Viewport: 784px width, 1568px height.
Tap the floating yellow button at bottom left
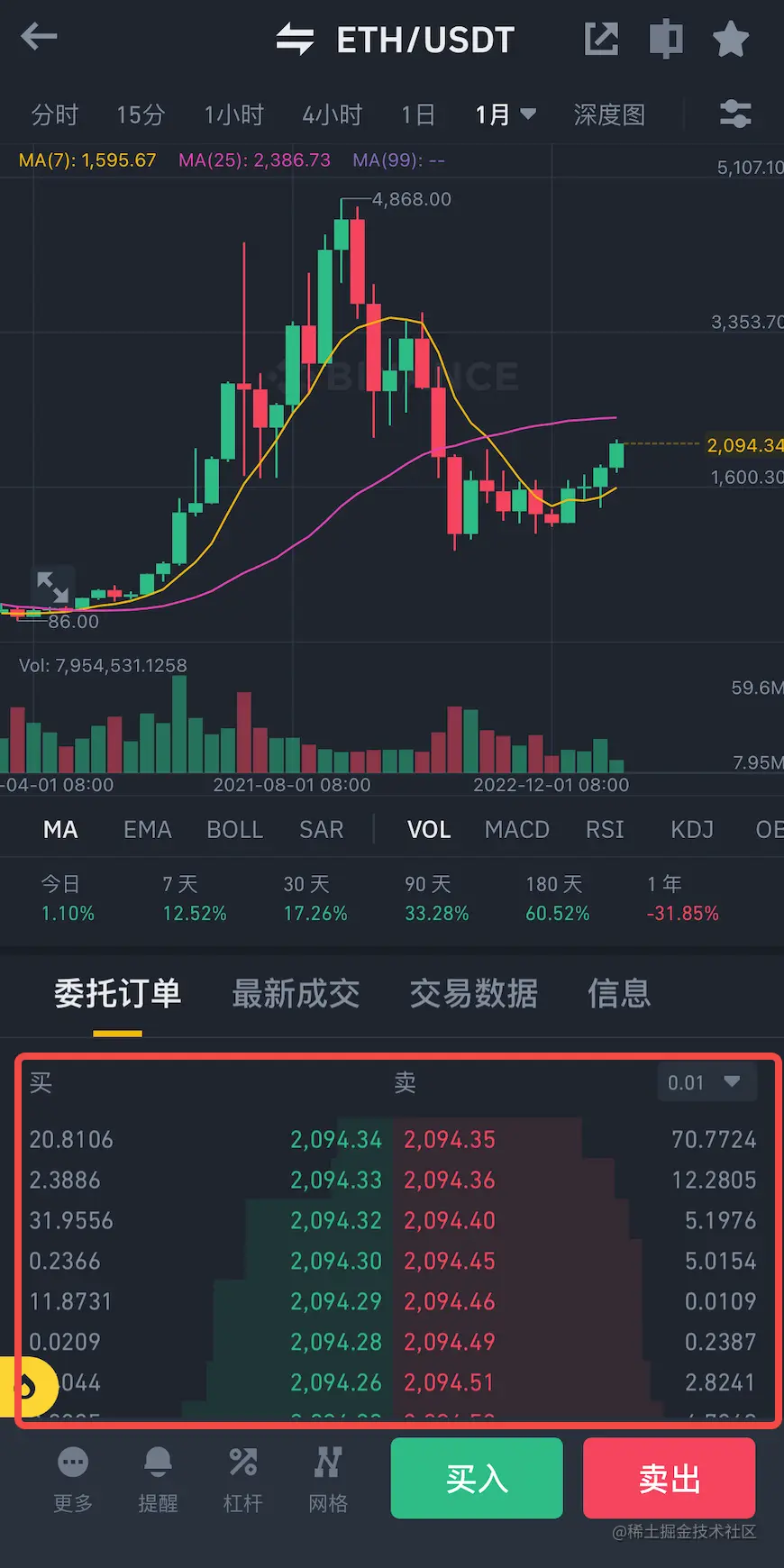tap(27, 1386)
